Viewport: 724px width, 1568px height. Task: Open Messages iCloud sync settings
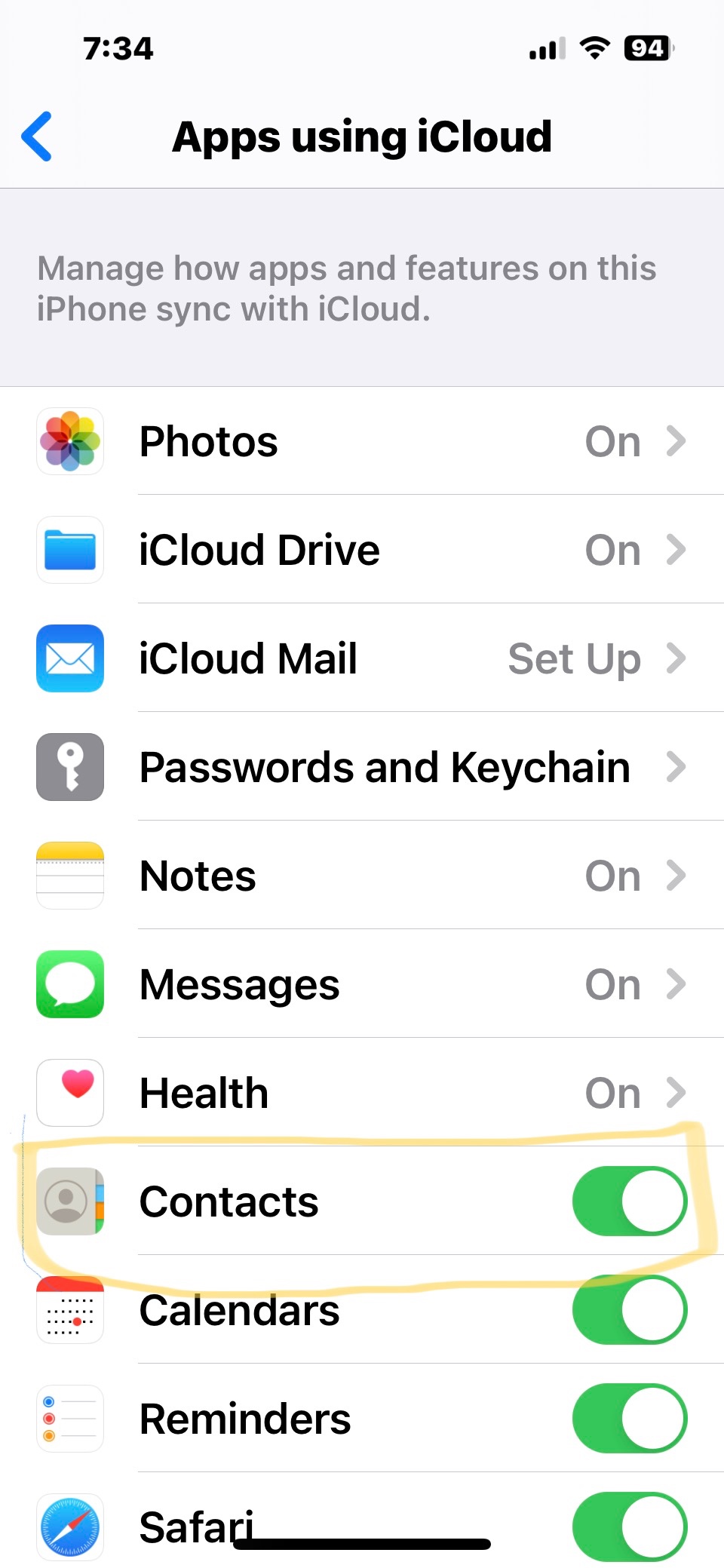coord(362,984)
